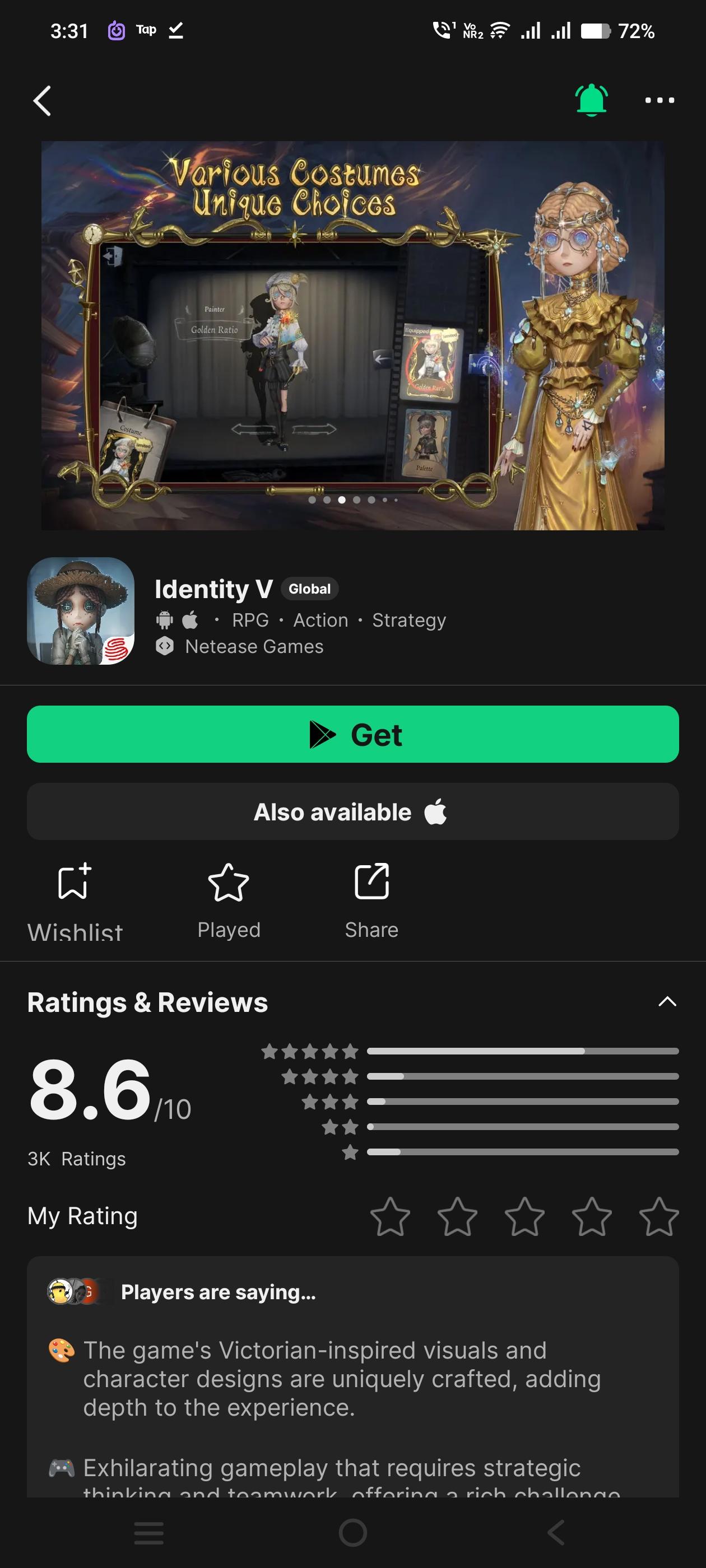
Task: Give a five-star My Rating
Action: tap(658, 1216)
